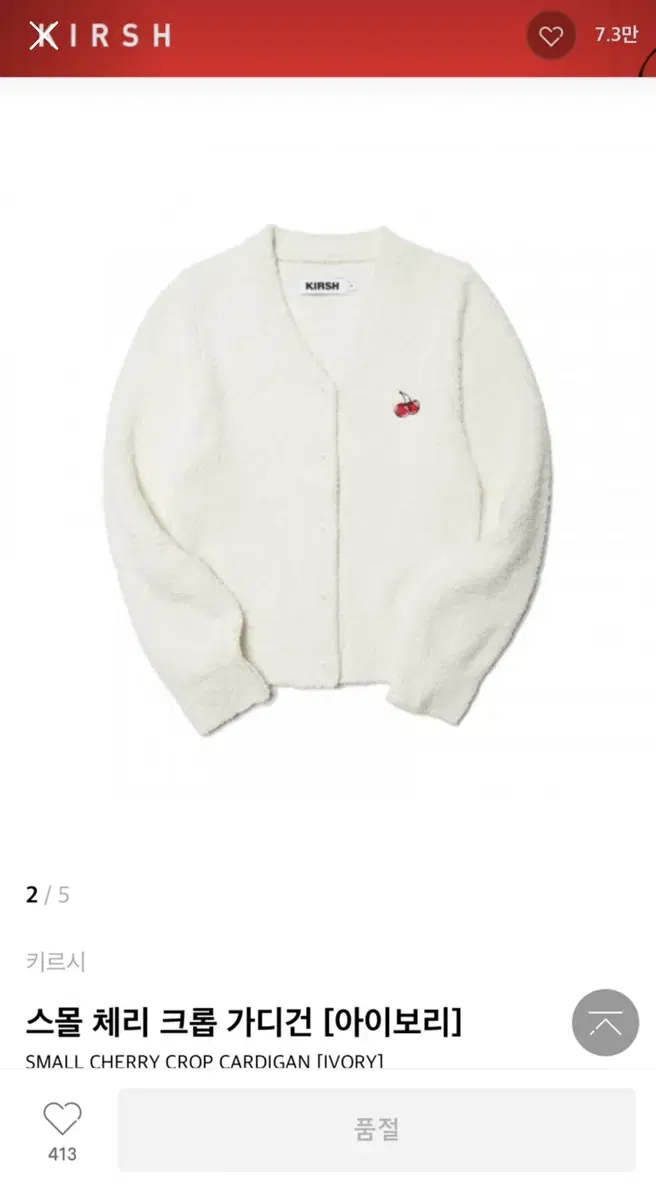The image size is (656, 1200).
Task: Open the 키르시 brand link
Action: 56,962
